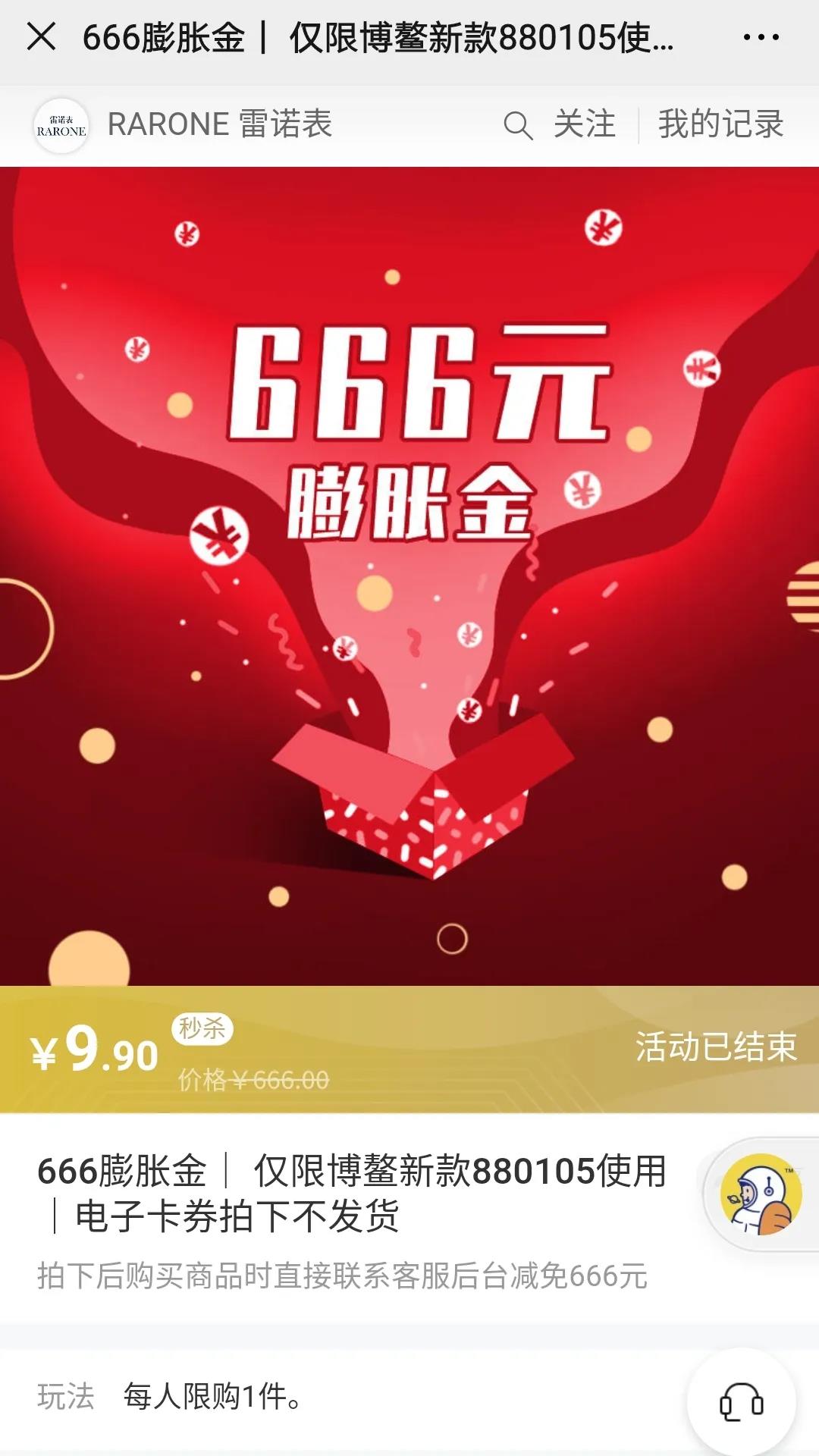Screen dimensions: 819x1456
Task: Open the RARONE 雷诺表 store profile
Action: click(182, 125)
